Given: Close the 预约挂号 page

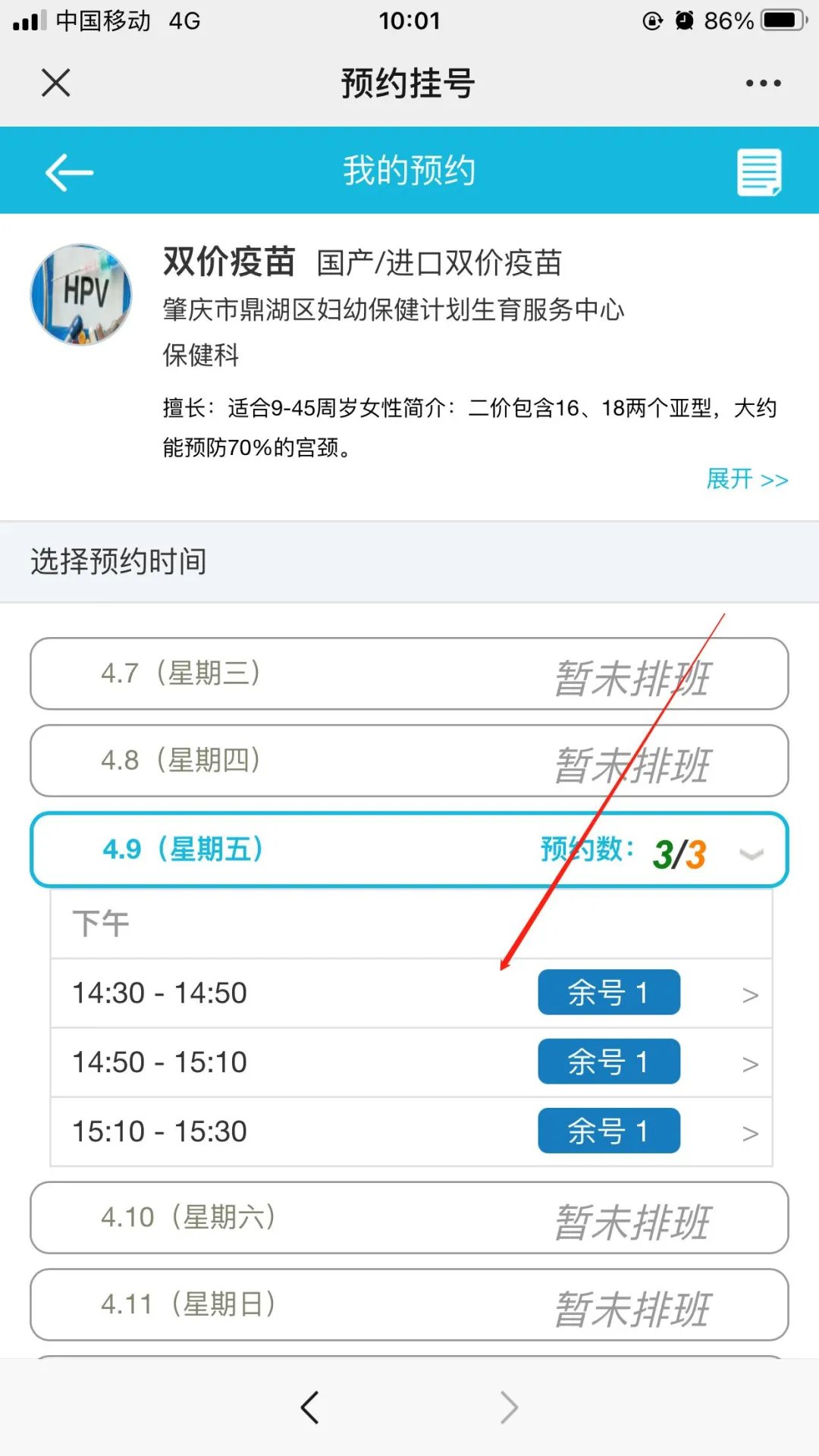Looking at the screenshot, I should (x=56, y=83).
